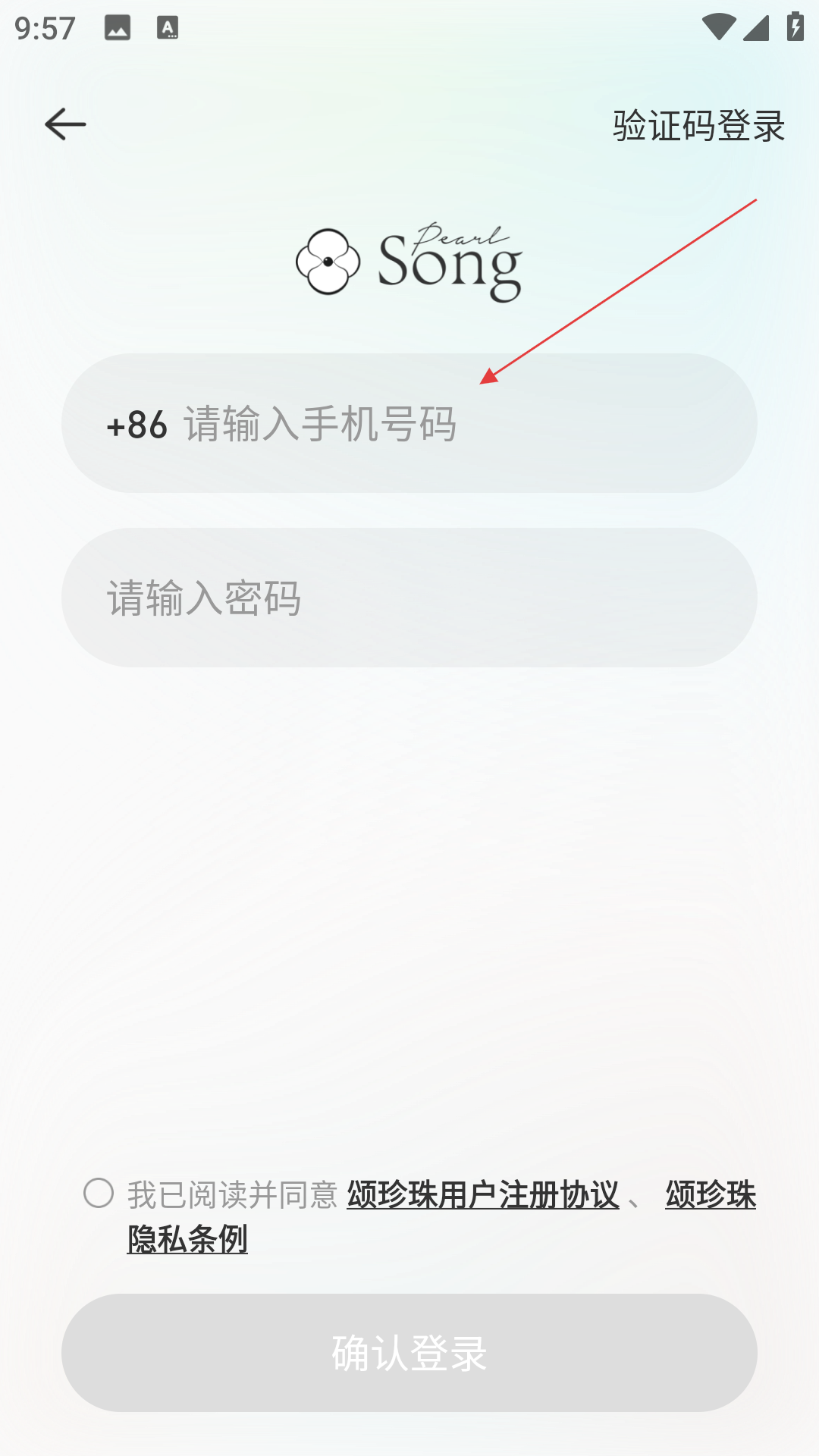
Task: Focus the 请输入密码 password field
Action: click(409, 598)
